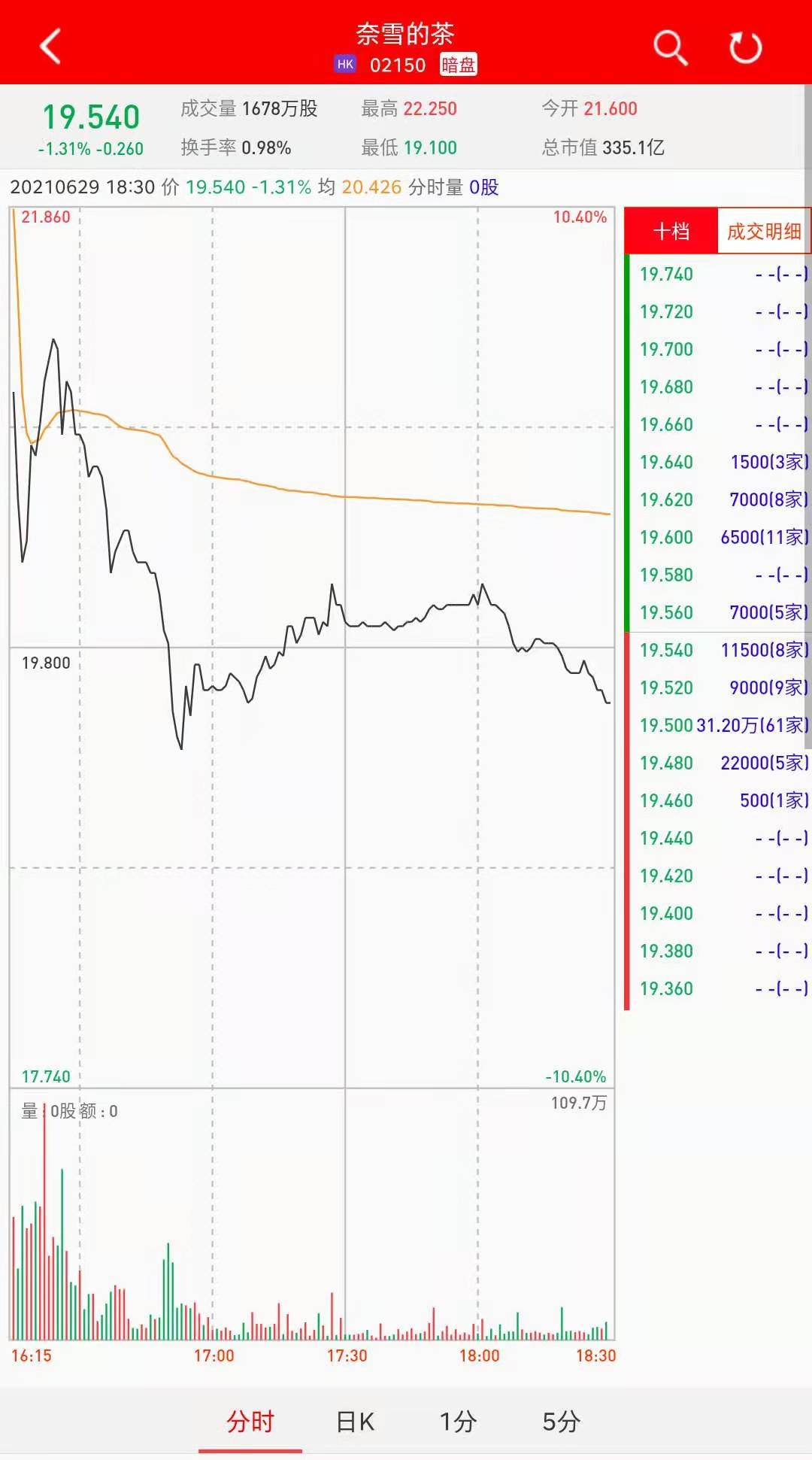Switch to the 日K daily chart
This screenshot has height=1460, width=812.
[355, 1421]
